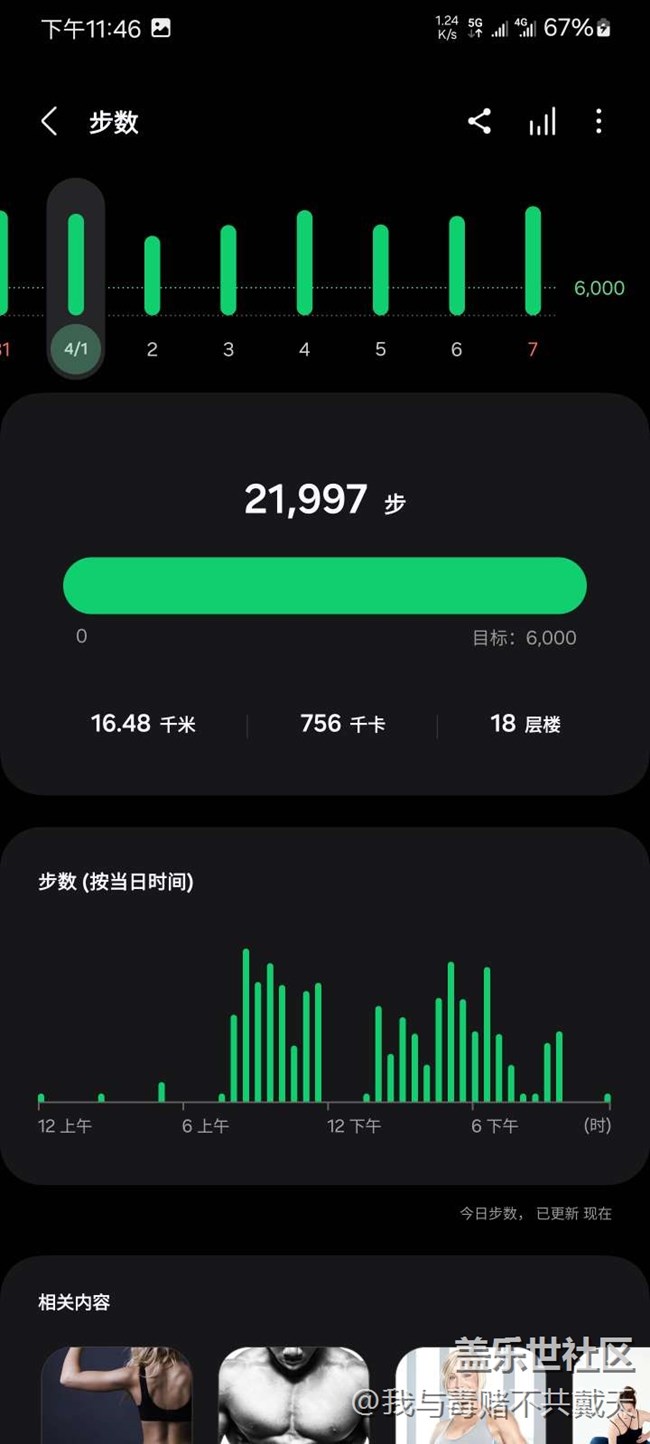This screenshot has width=650, height=1444.
Task: Select day 4 in the date strip
Action: (x=304, y=349)
